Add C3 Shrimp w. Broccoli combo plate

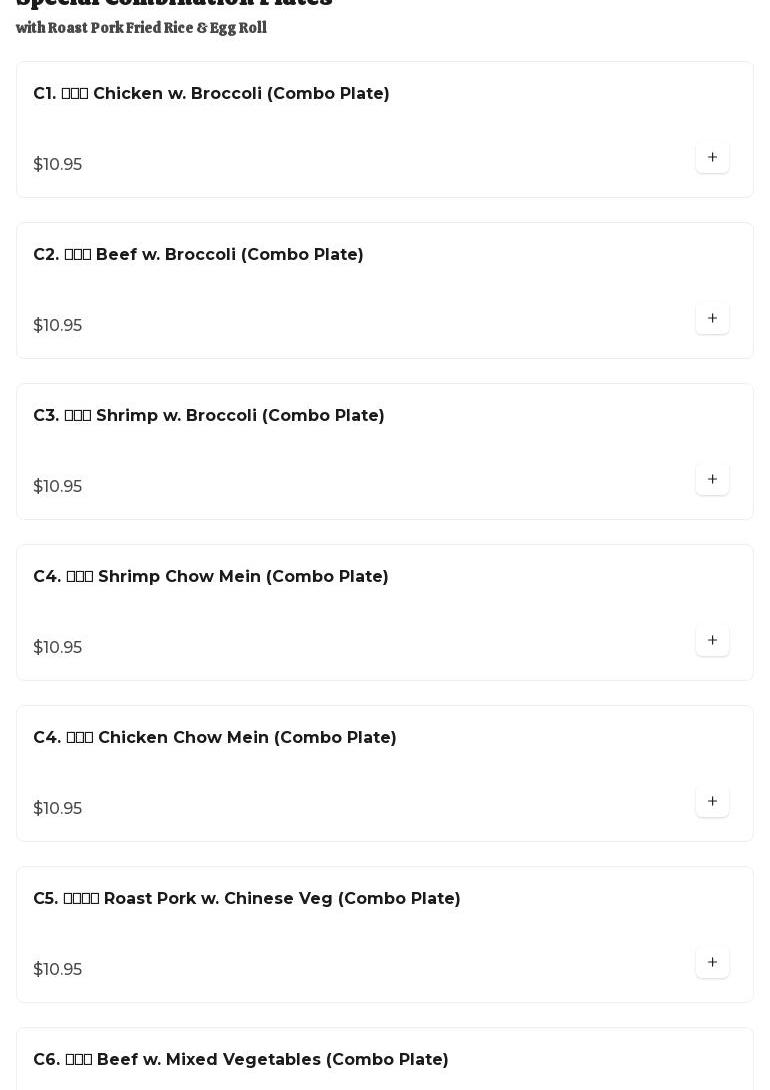712,479
